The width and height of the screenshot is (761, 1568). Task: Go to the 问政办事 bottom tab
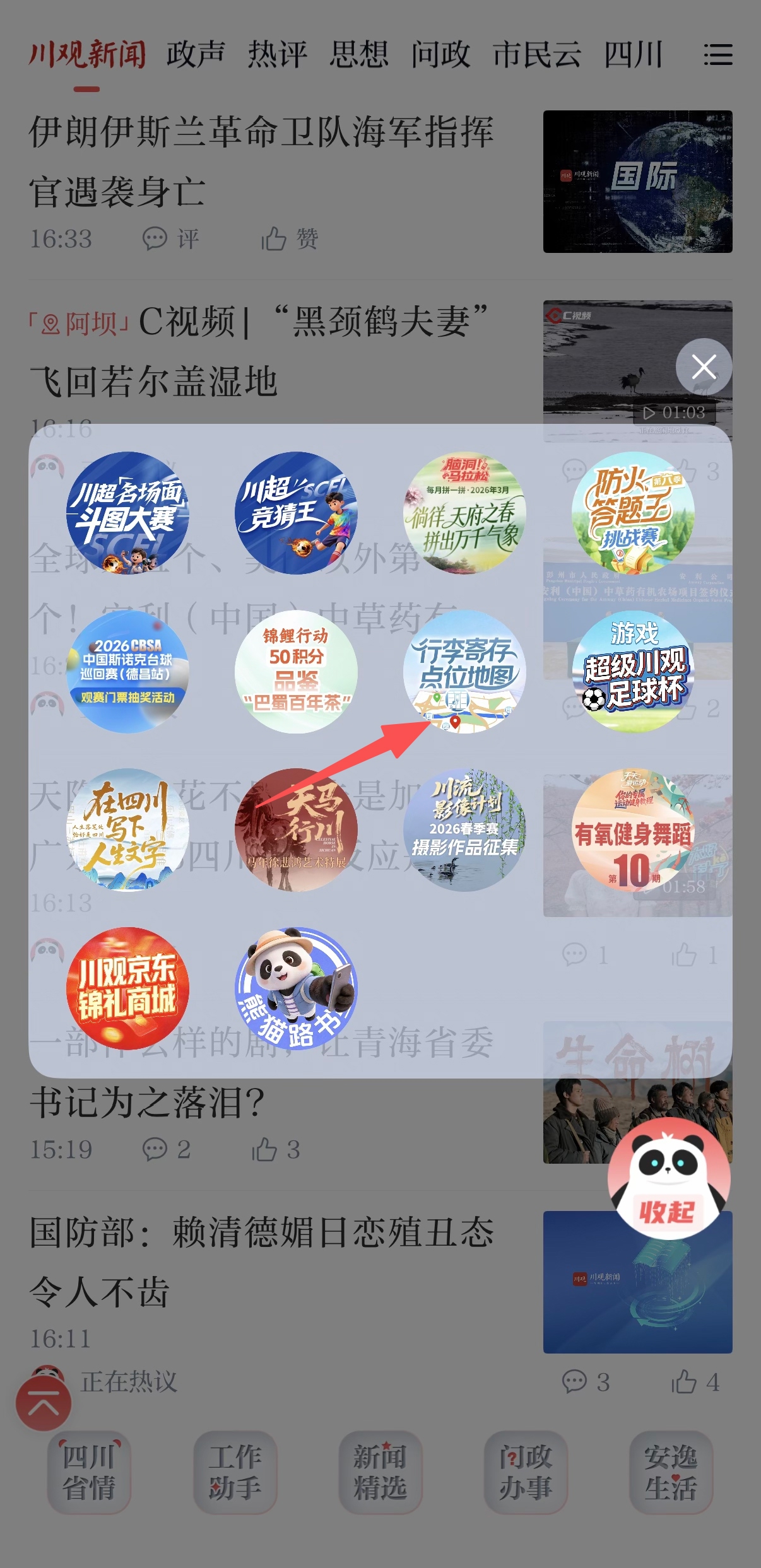526,1472
